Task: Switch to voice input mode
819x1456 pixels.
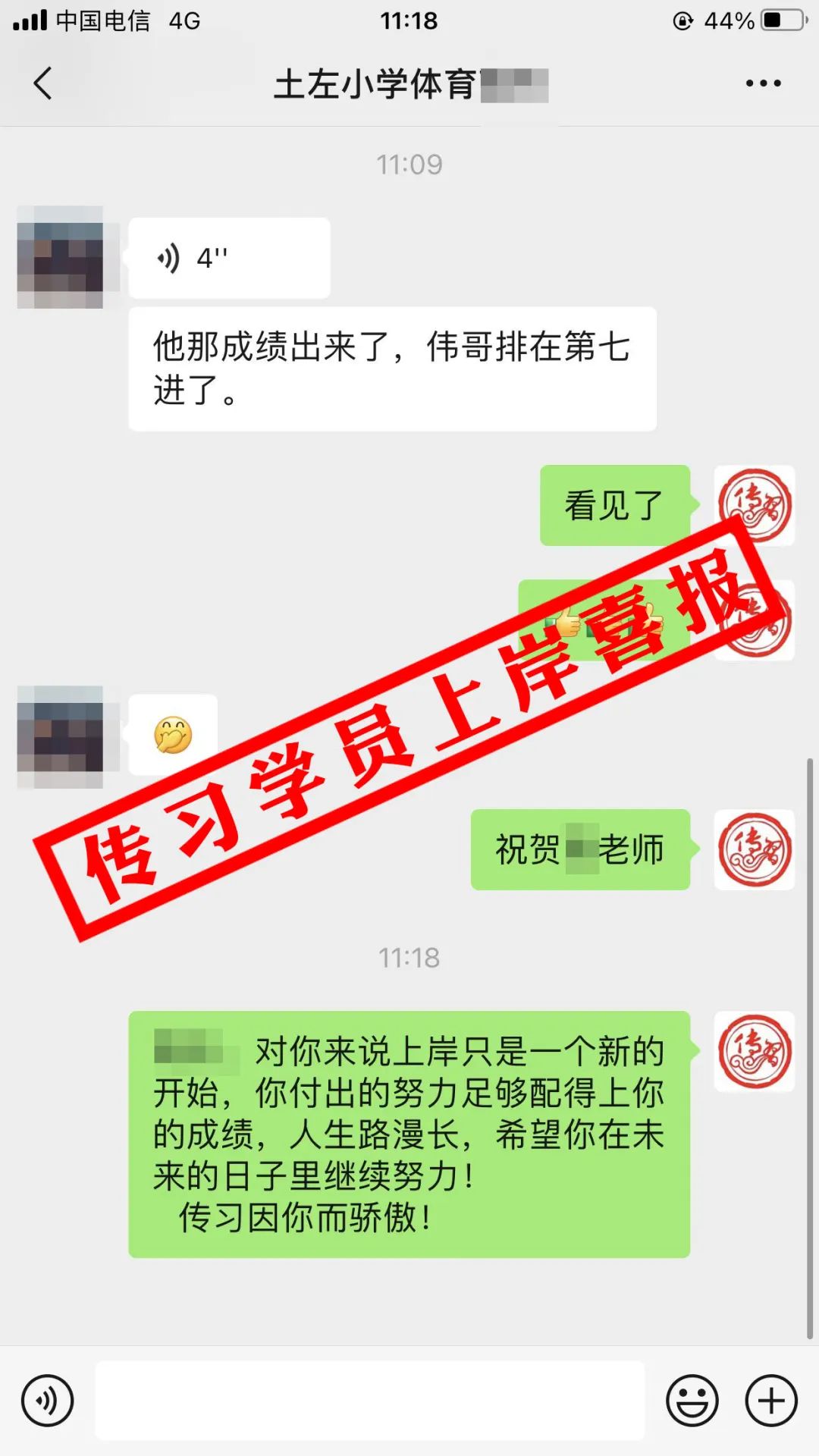Action: pyautogui.click(x=48, y=1401)
